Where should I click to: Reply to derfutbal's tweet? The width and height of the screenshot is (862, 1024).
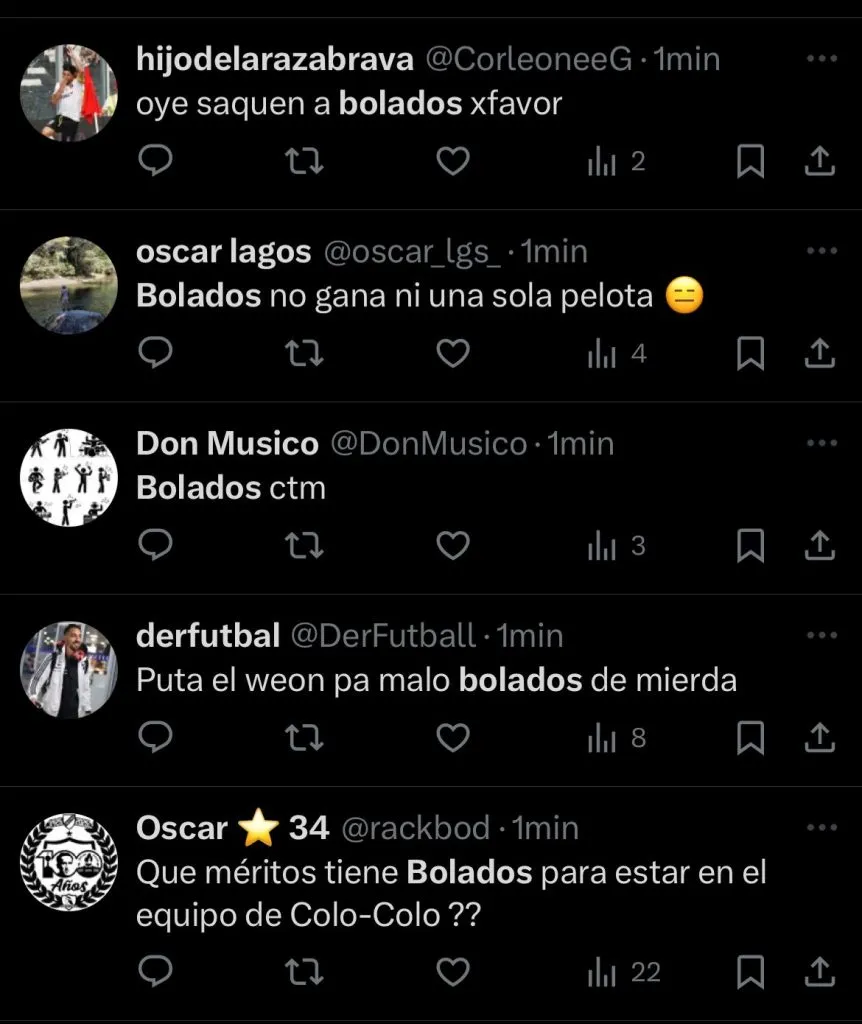[155, 738]
